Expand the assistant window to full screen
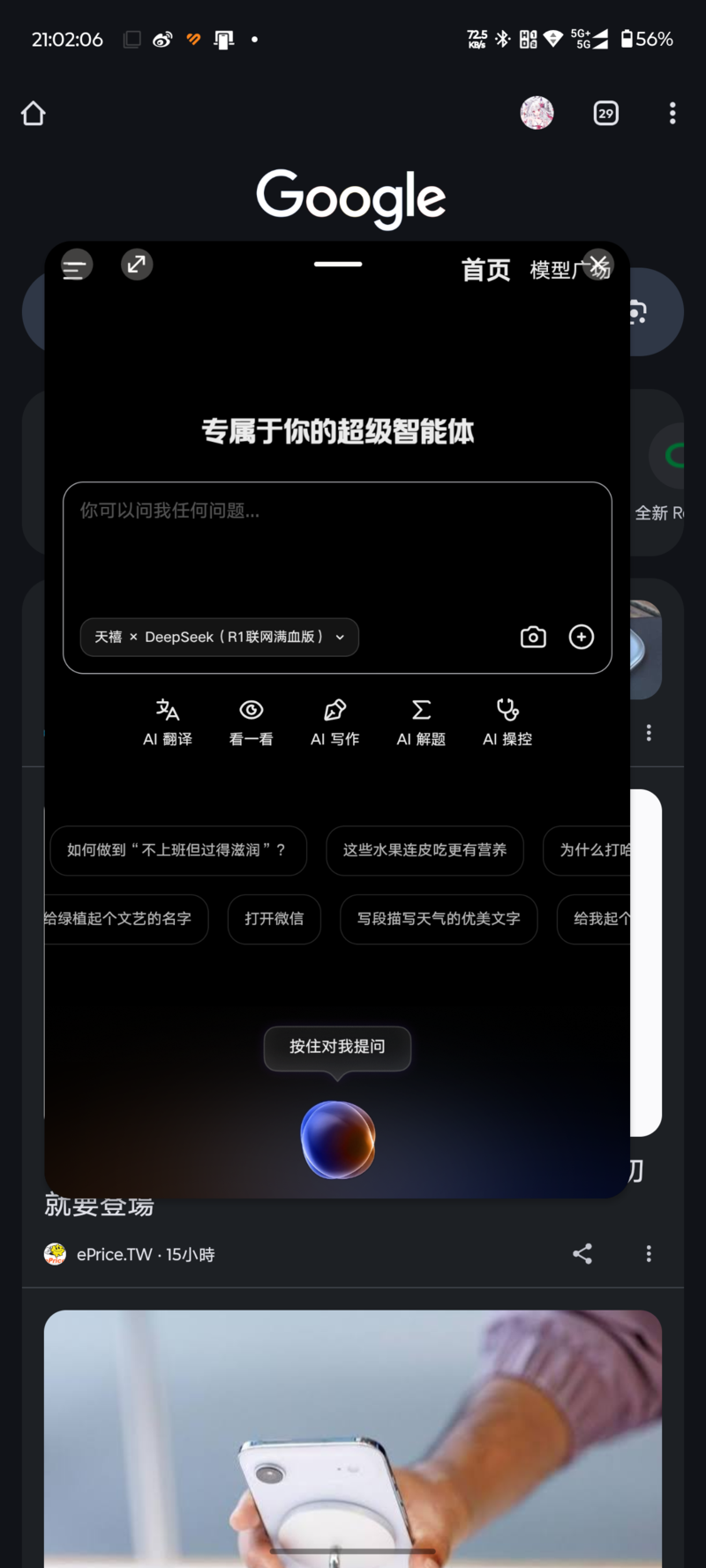This screenshot has width=706, height=1568. pyautogui.click(x=137, y=265)
